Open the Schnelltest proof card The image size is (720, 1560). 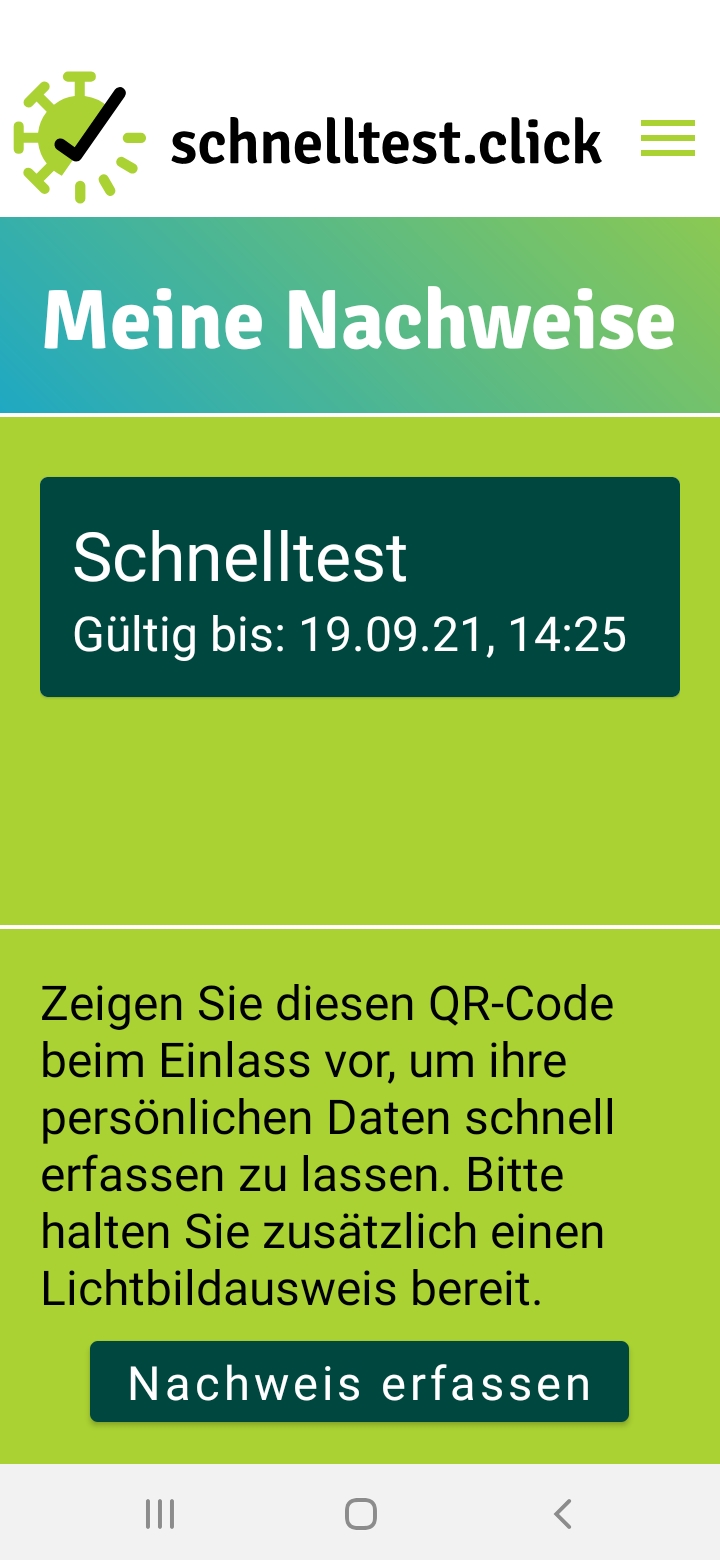tap(360, 586)
